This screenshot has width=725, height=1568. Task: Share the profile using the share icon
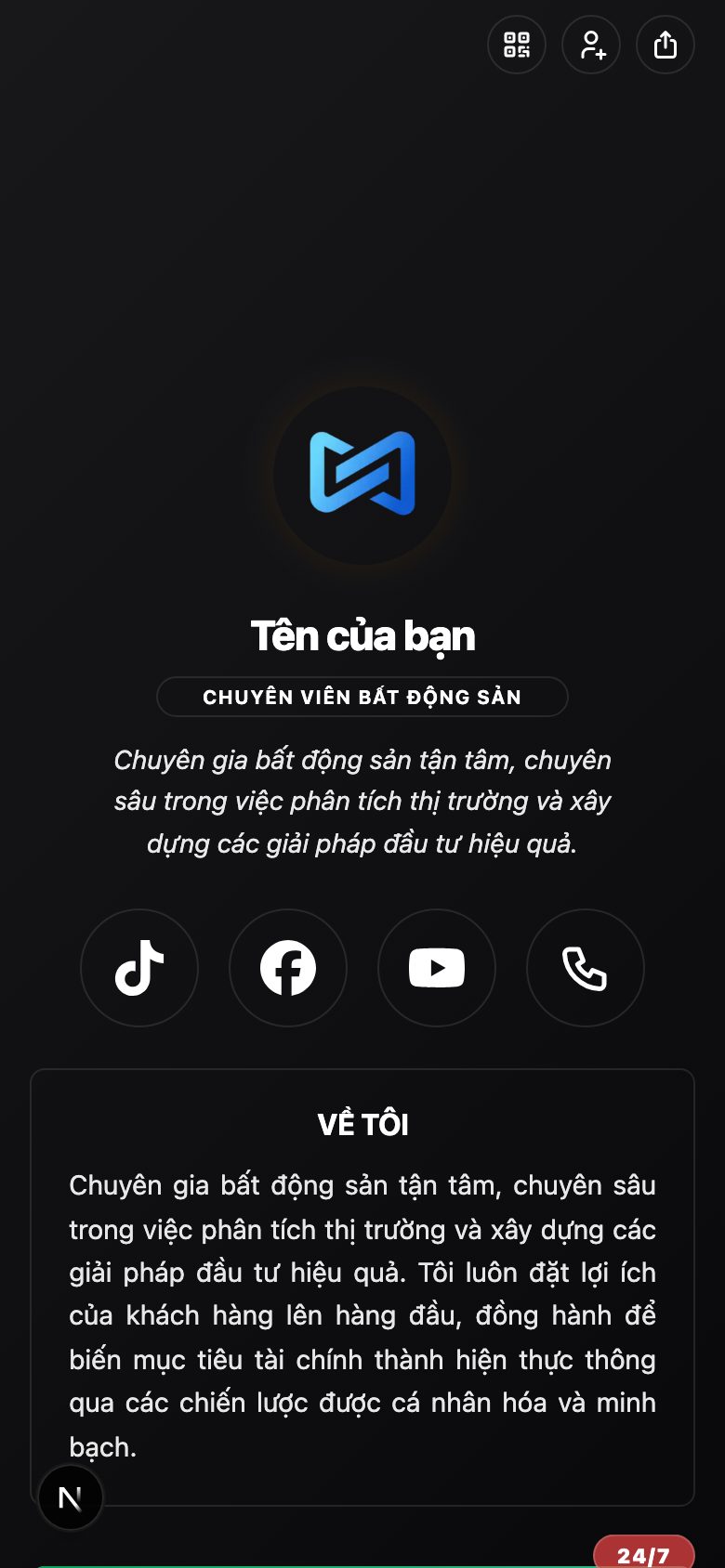pos(665,45)
